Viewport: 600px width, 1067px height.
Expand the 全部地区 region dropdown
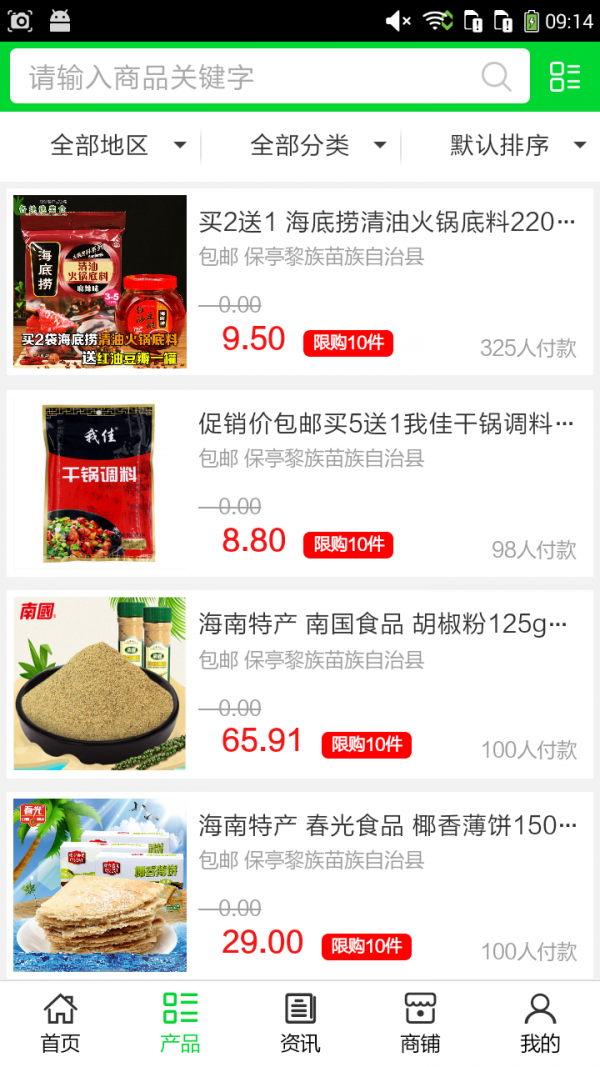tap(118, 145)
